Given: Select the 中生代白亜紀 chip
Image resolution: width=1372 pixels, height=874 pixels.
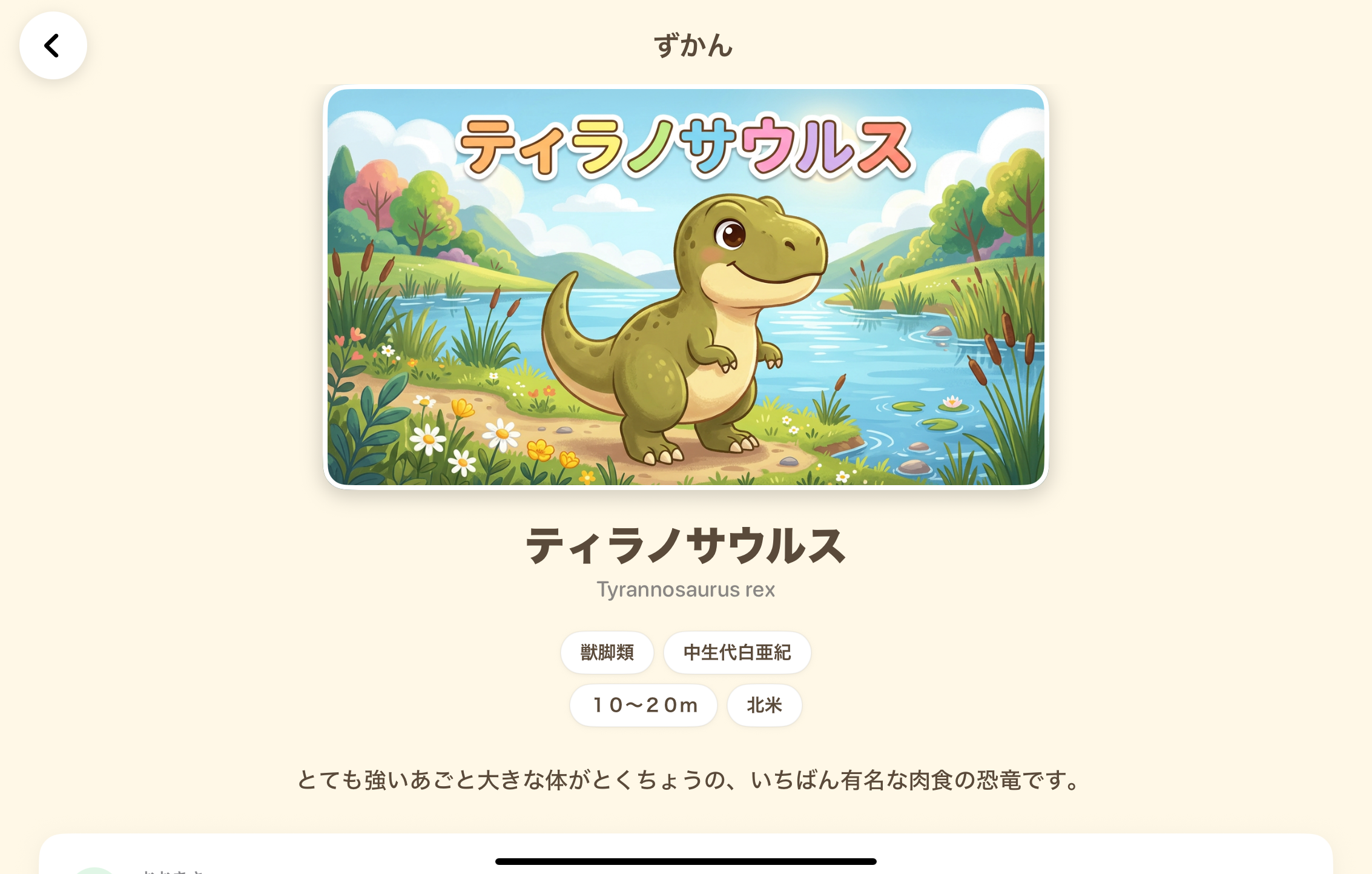Looking at the screenshot, I should (737, 652).
